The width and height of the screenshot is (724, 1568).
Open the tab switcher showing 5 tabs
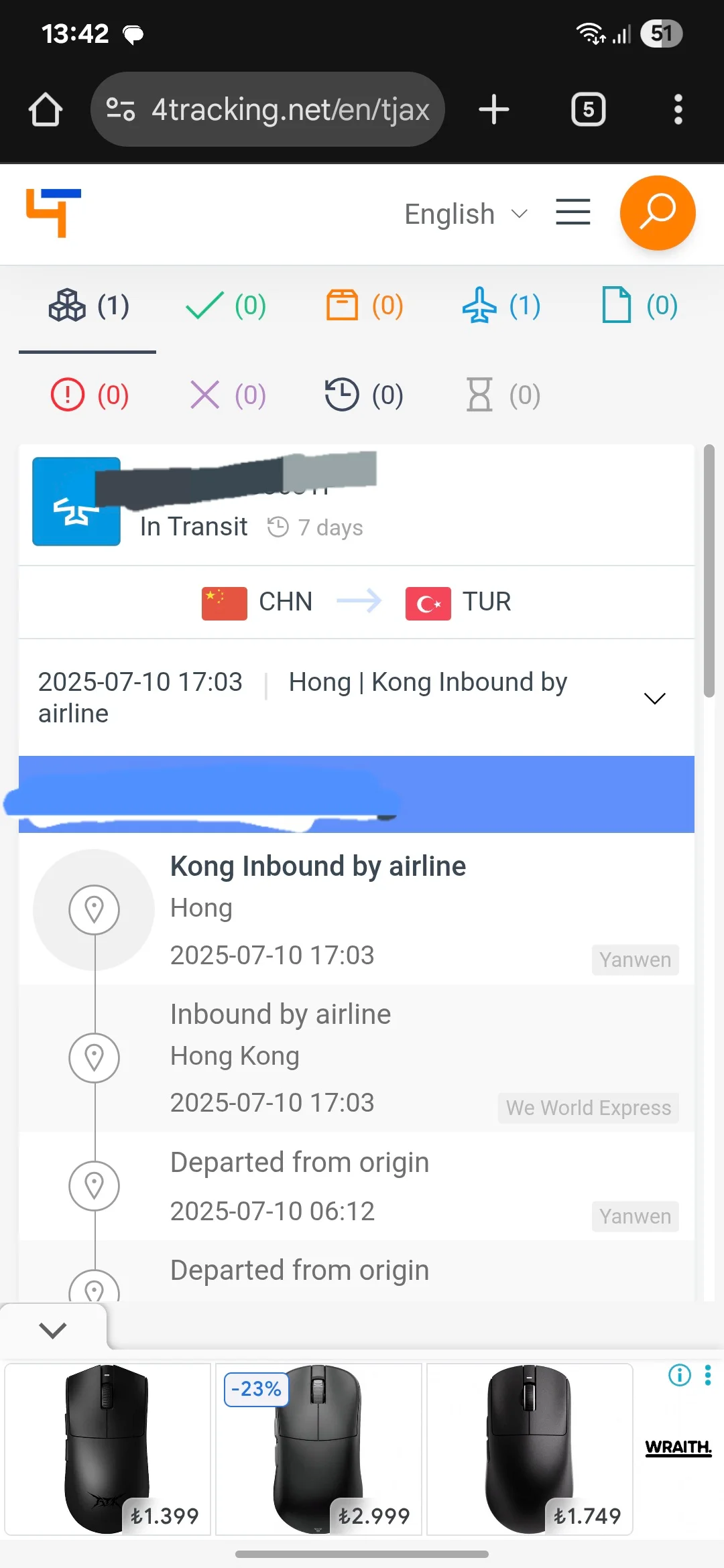pos(588,110)
